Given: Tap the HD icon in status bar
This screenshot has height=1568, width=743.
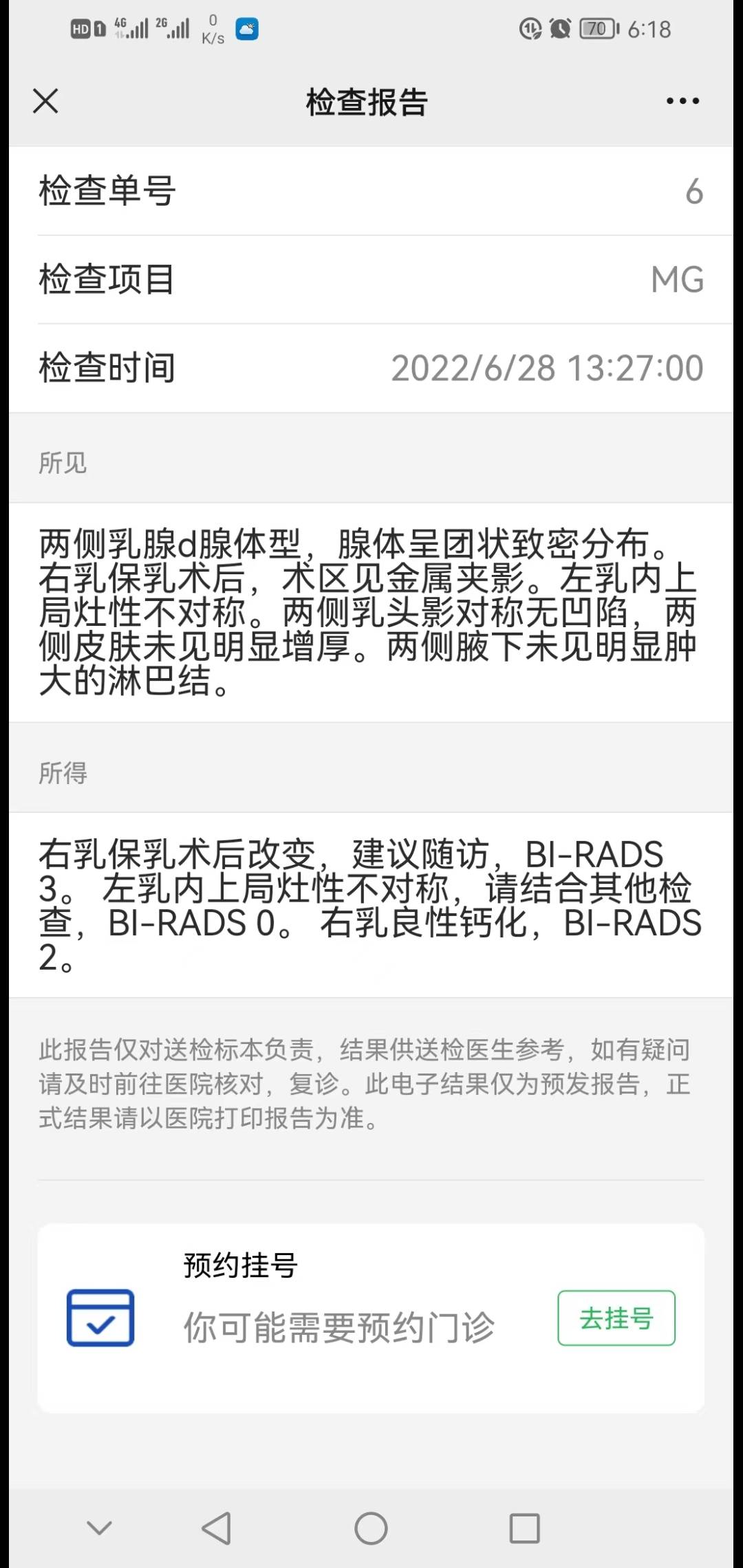Looking at the screenshot, I should coord(80,29).
